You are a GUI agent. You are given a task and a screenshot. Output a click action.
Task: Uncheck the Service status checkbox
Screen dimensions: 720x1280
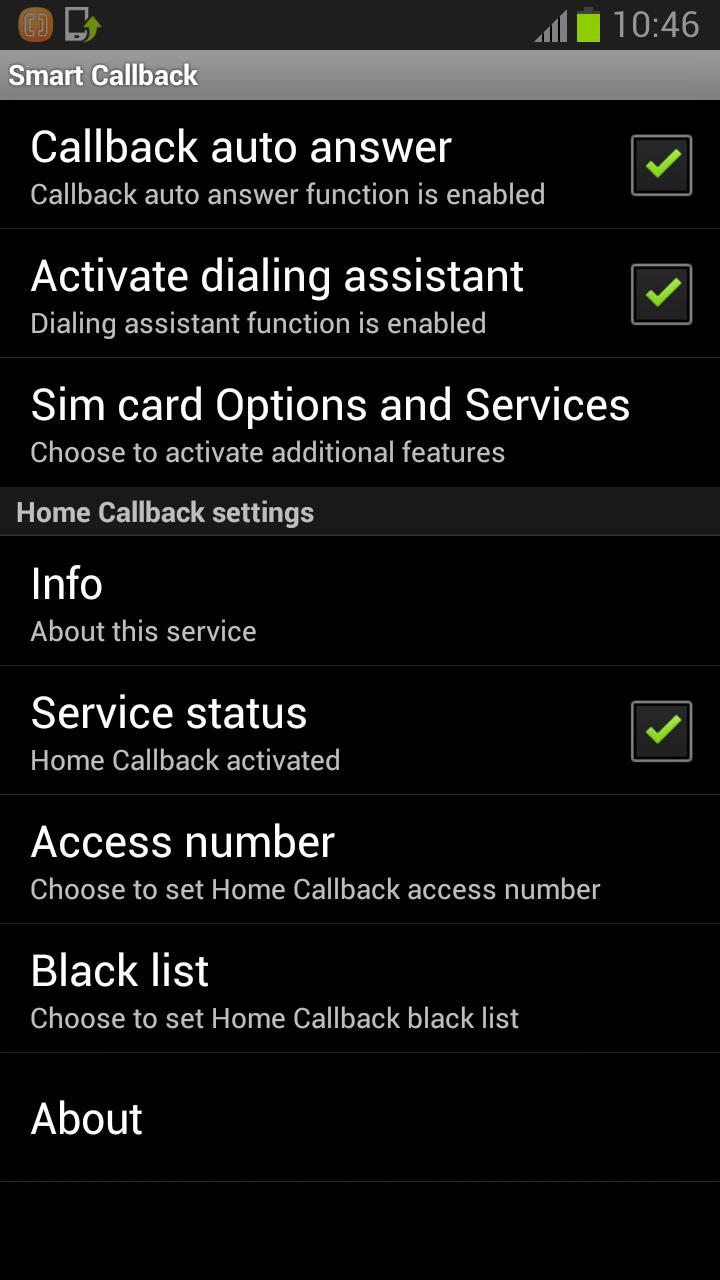pyautogui.click(x=661, y=730)
